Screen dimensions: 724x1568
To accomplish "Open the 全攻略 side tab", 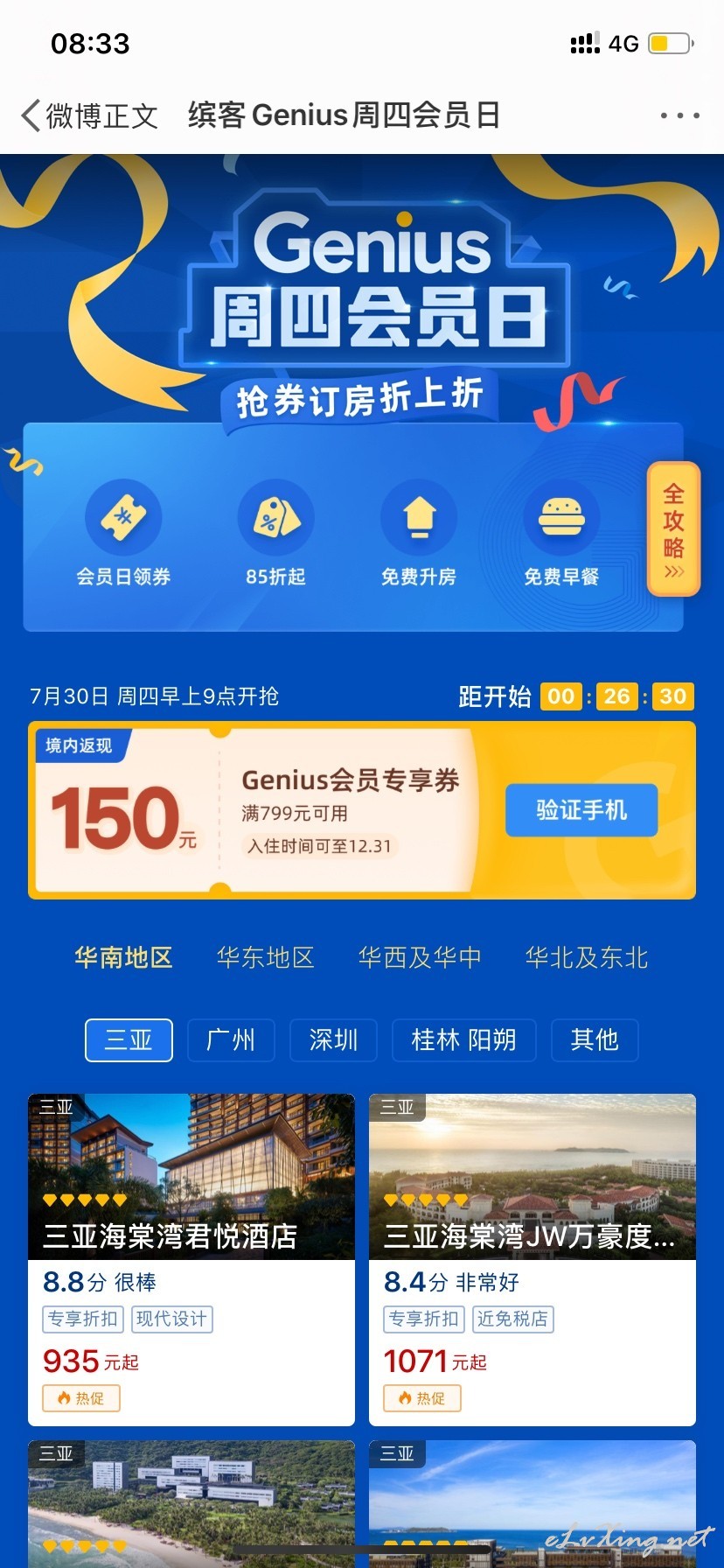I will 673,529.
